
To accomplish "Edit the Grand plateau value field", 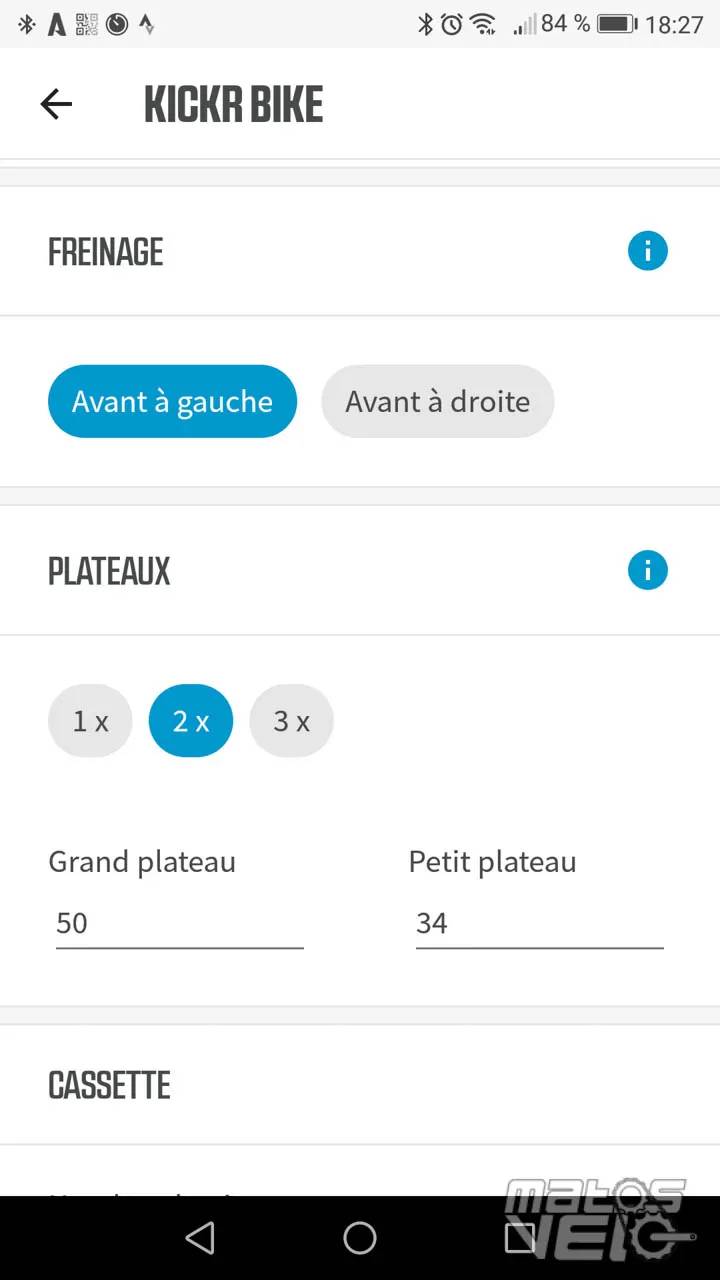I will [179, 923].
